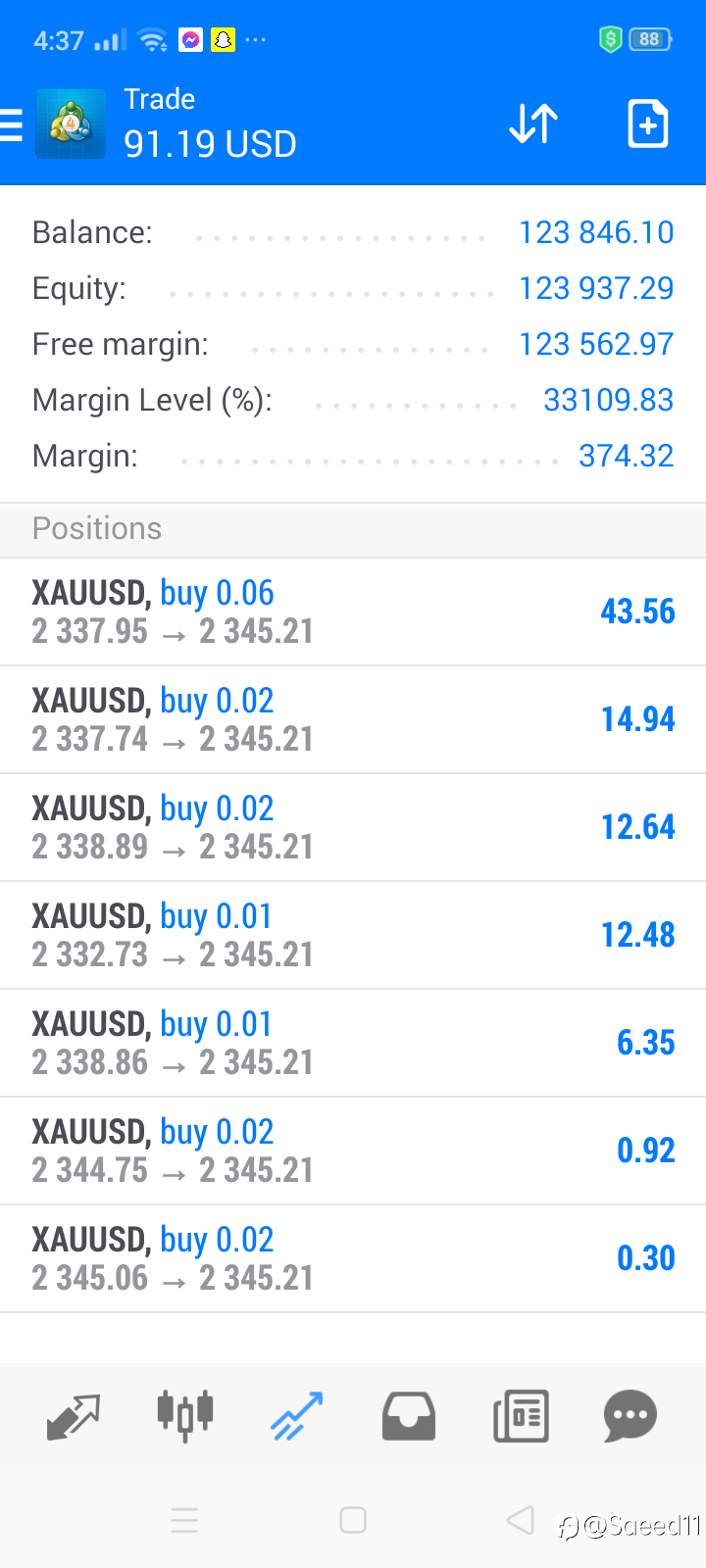Image resolution: width=706 pixels, height=1568 pixels.
Task: Sort positions with the arrows icon
Action: (x=533, y=124)
